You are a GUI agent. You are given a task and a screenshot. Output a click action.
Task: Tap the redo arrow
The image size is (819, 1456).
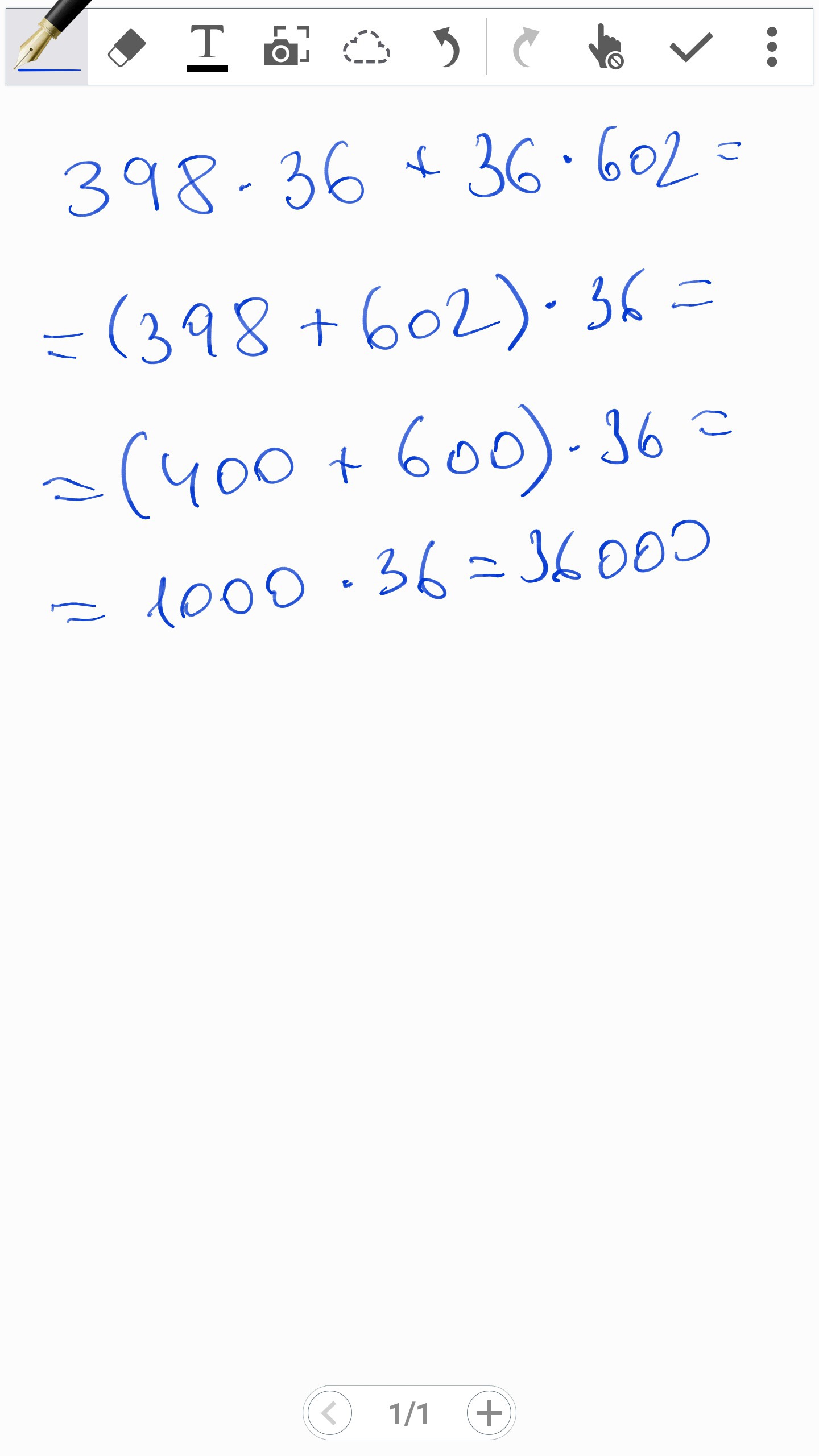tap(526, 47)
